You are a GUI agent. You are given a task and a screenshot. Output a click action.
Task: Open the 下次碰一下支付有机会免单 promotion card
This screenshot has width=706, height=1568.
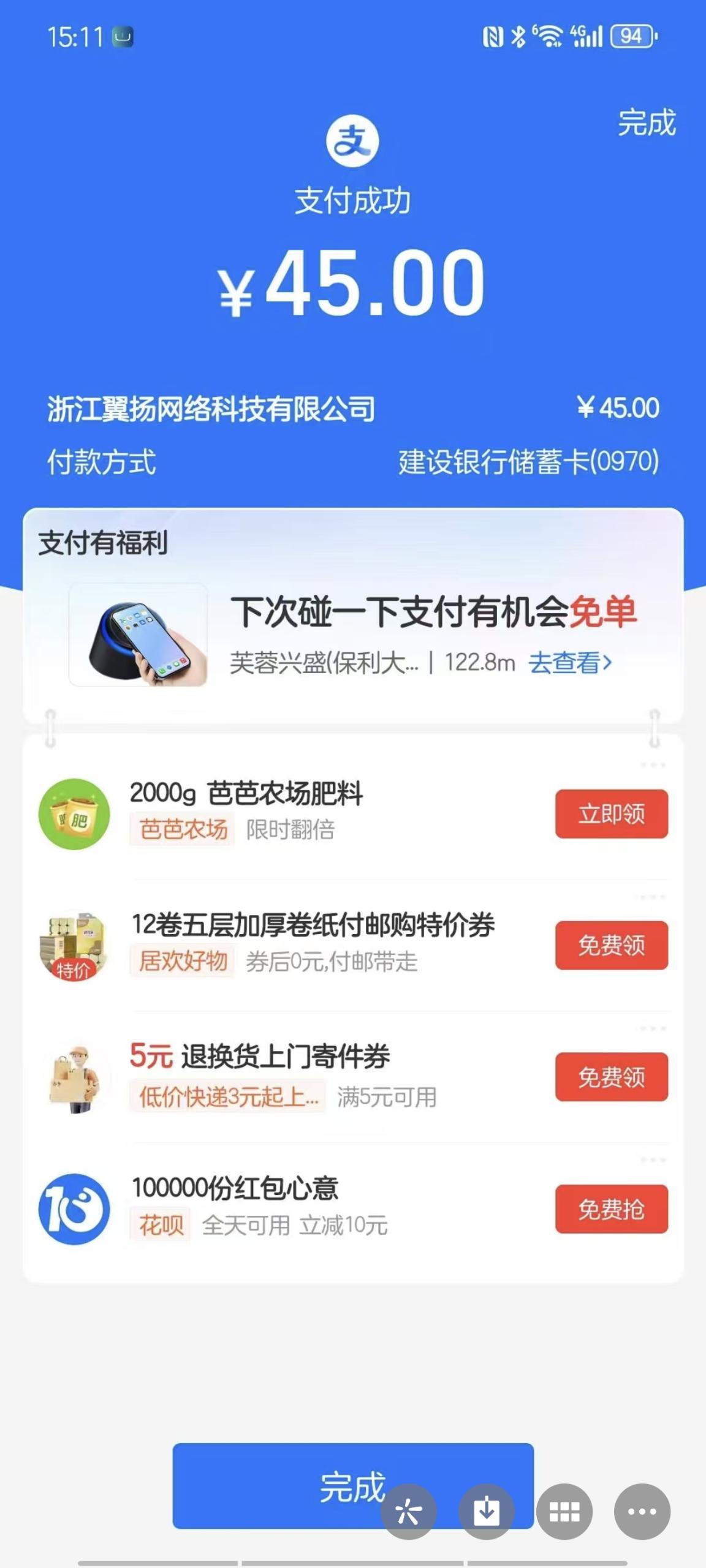coord(433,612)
